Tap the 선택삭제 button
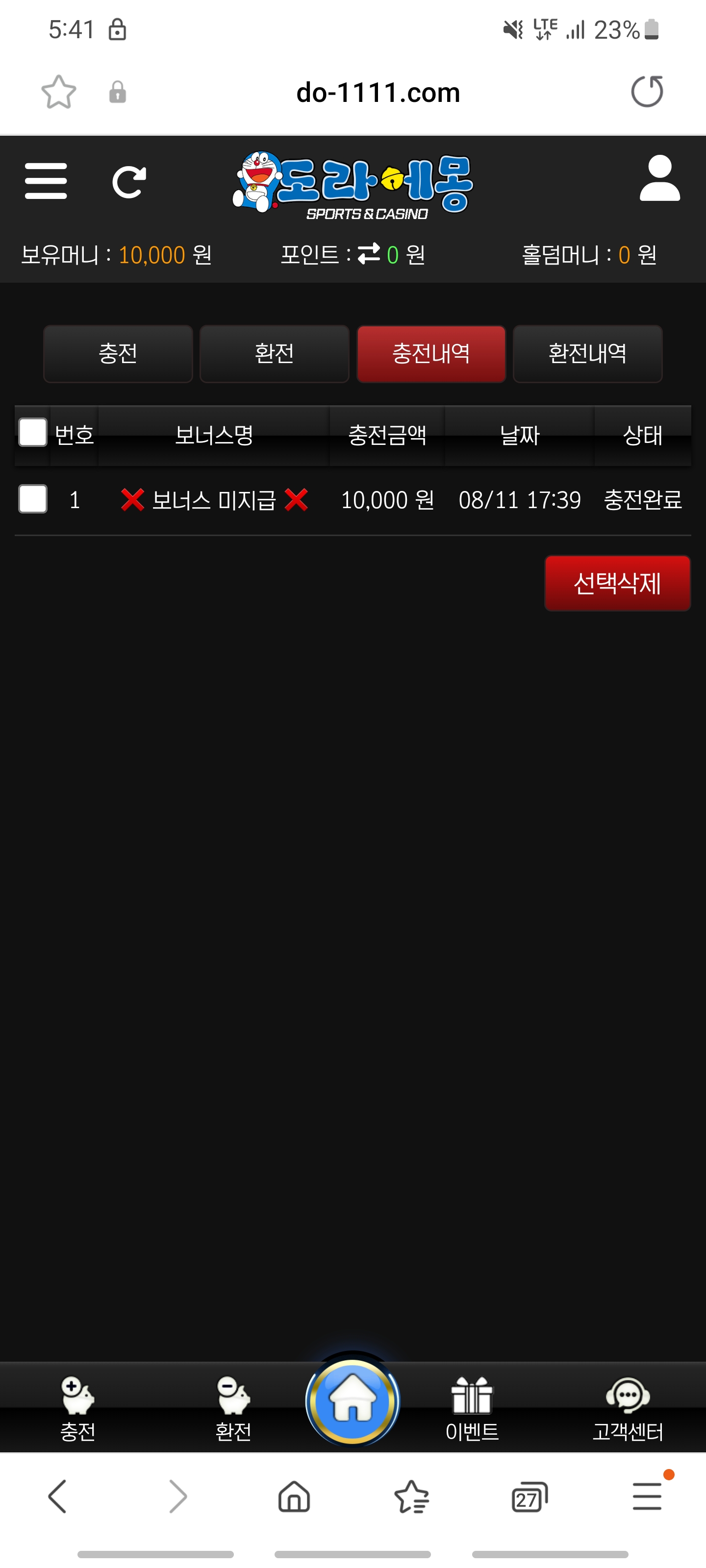Image resolution: width=706 pixels, height=1568 pixels. [x=616, y=583]
